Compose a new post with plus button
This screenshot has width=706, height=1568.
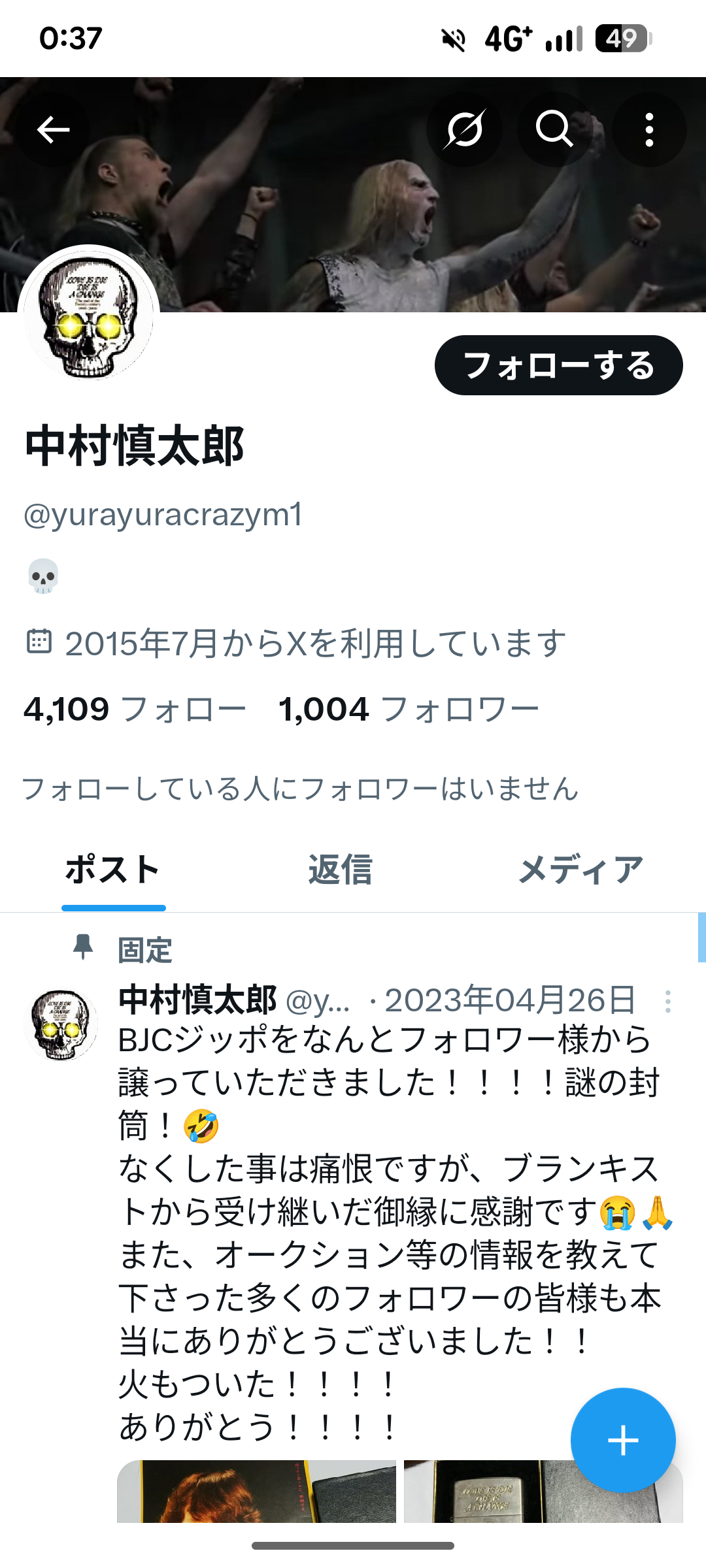623,1440
